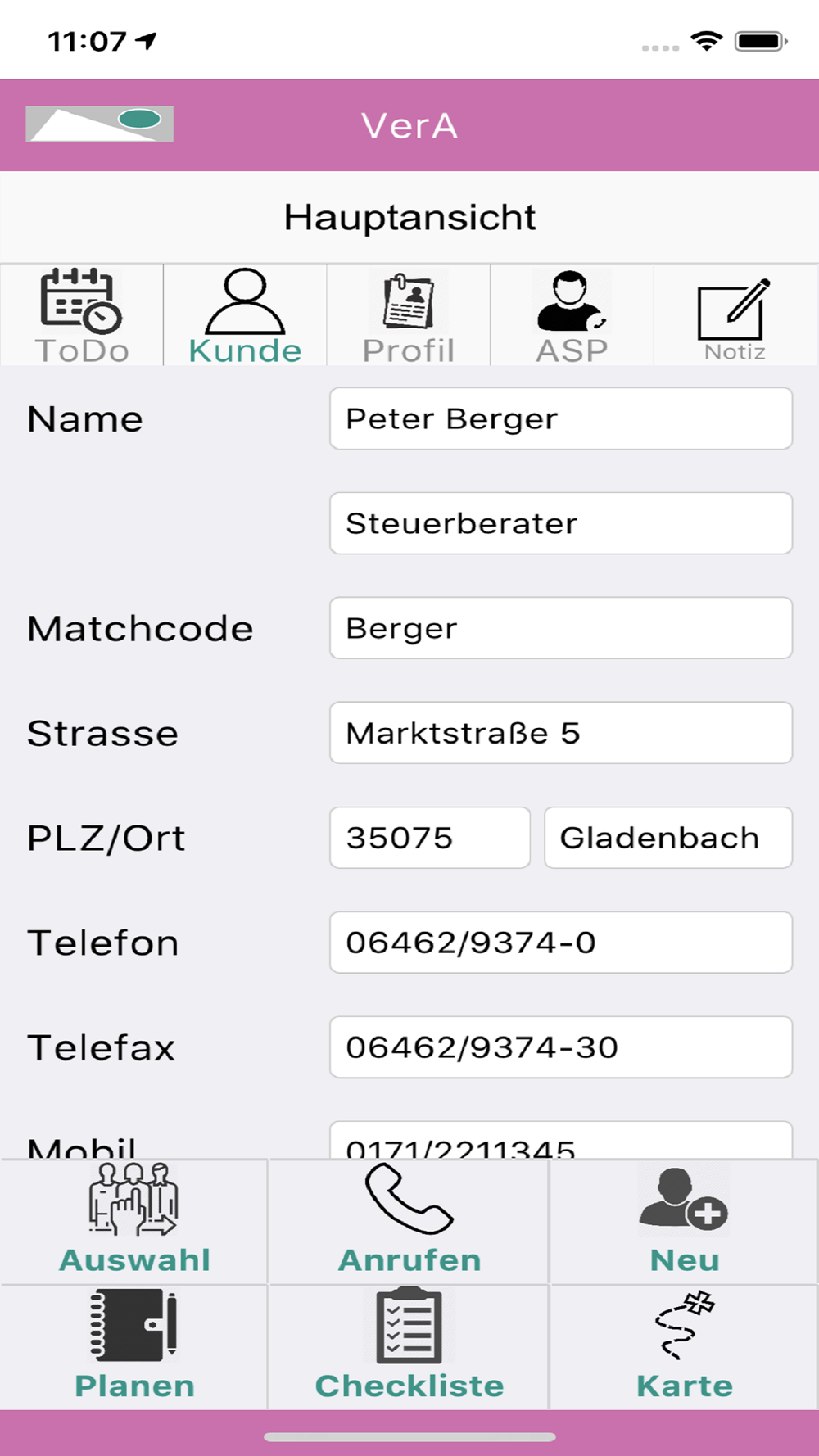
Task: Go to the ASP tab
Action: (572, 315)
